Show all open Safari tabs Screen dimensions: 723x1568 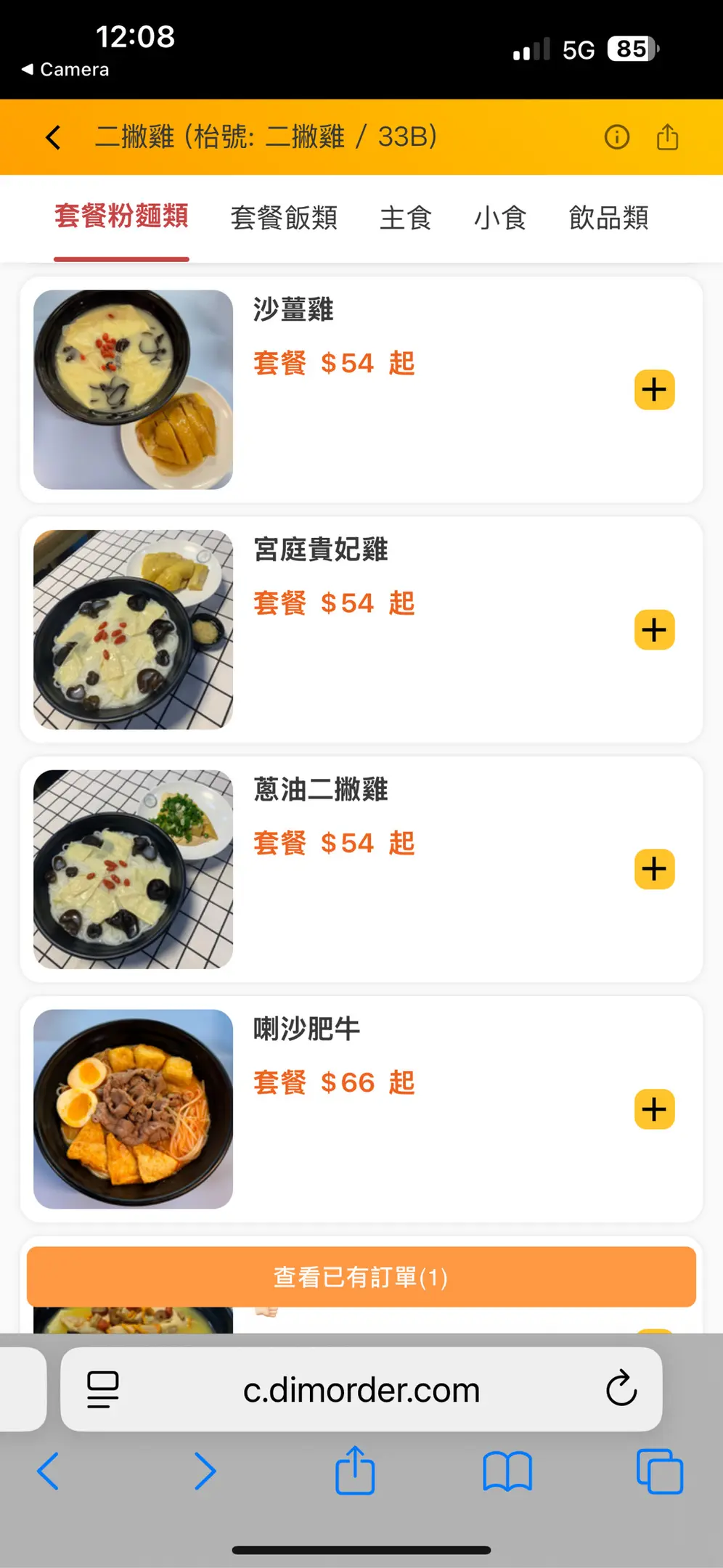(x=659, y=1471)
